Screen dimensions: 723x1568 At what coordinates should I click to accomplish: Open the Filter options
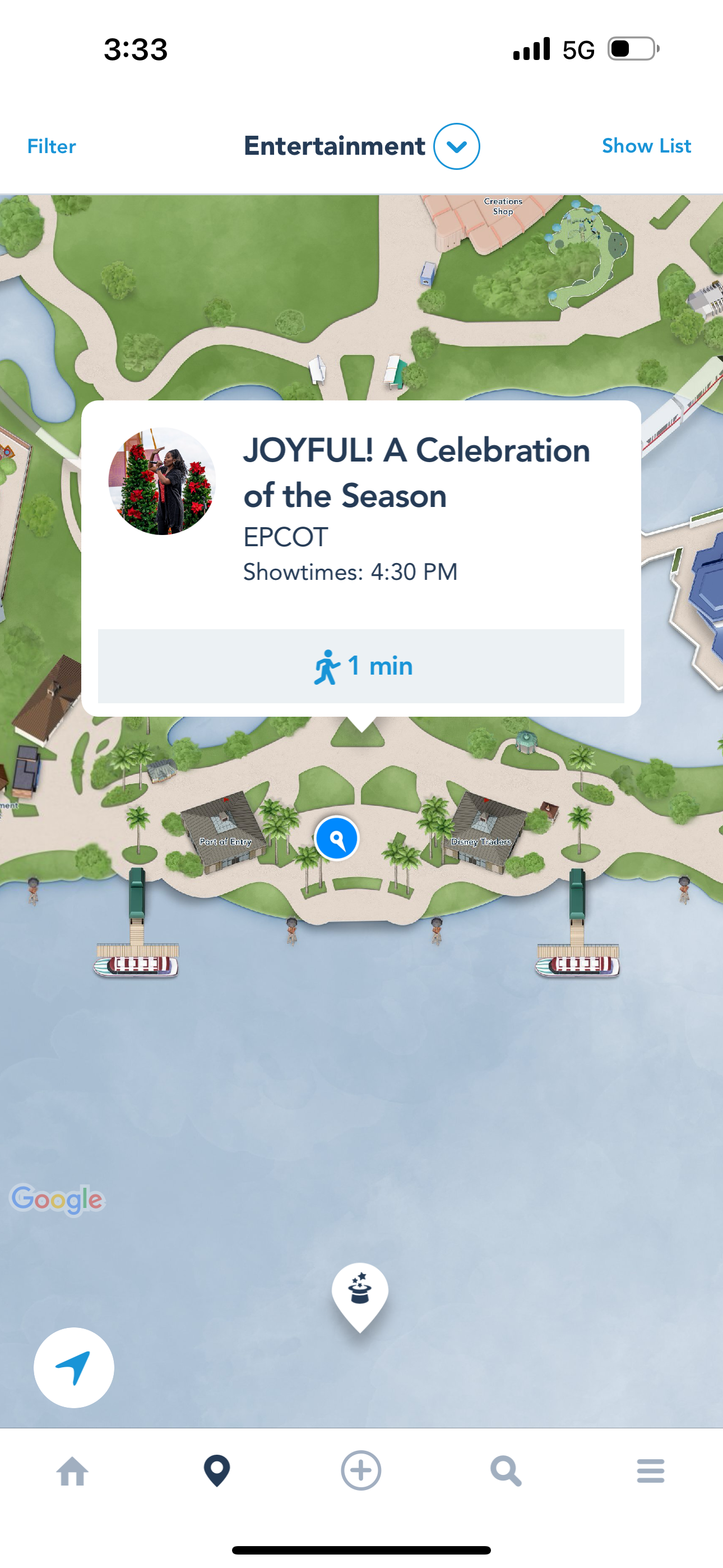pos(52,147)
